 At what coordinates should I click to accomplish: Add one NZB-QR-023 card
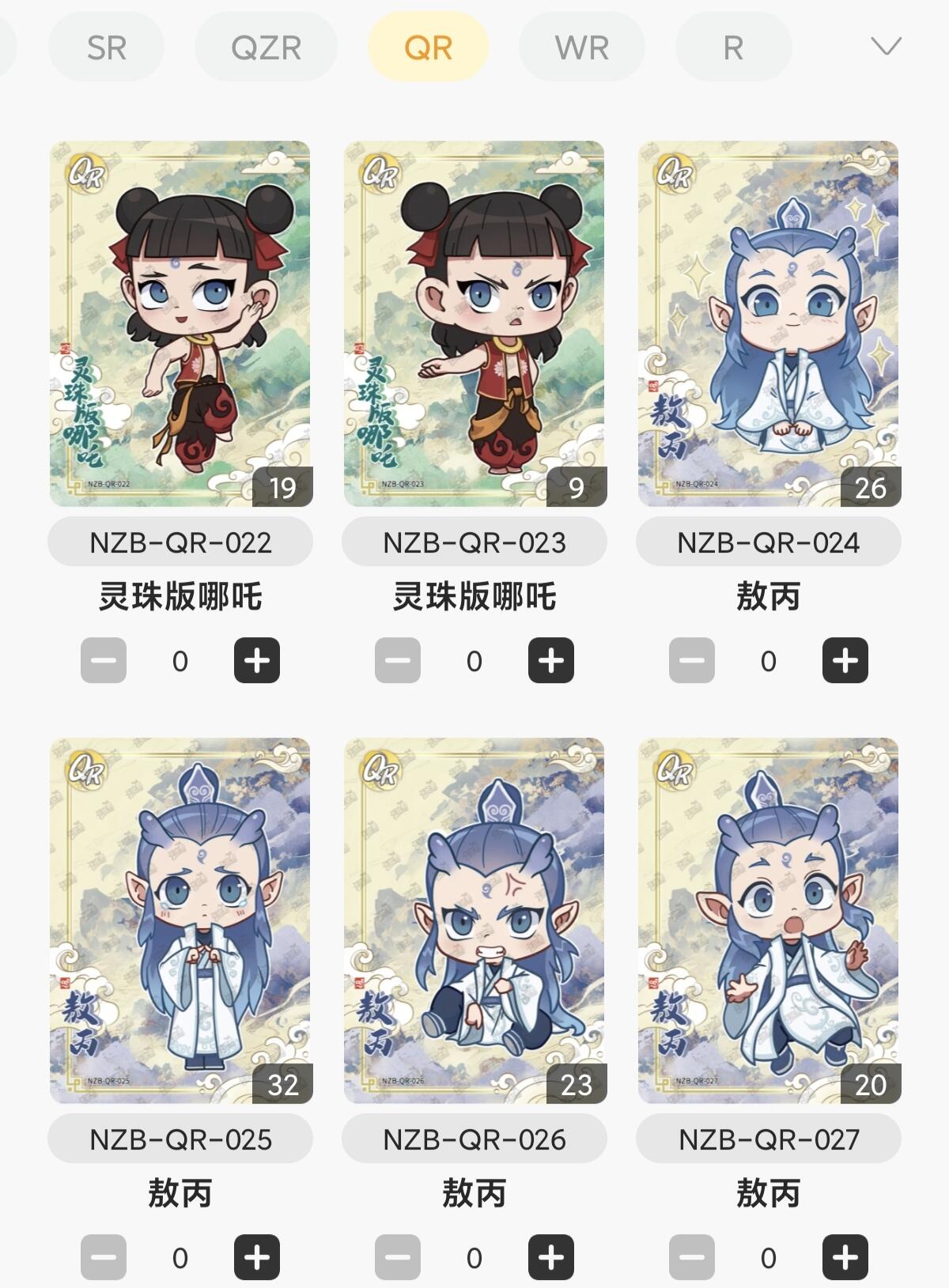pos(551,660)
